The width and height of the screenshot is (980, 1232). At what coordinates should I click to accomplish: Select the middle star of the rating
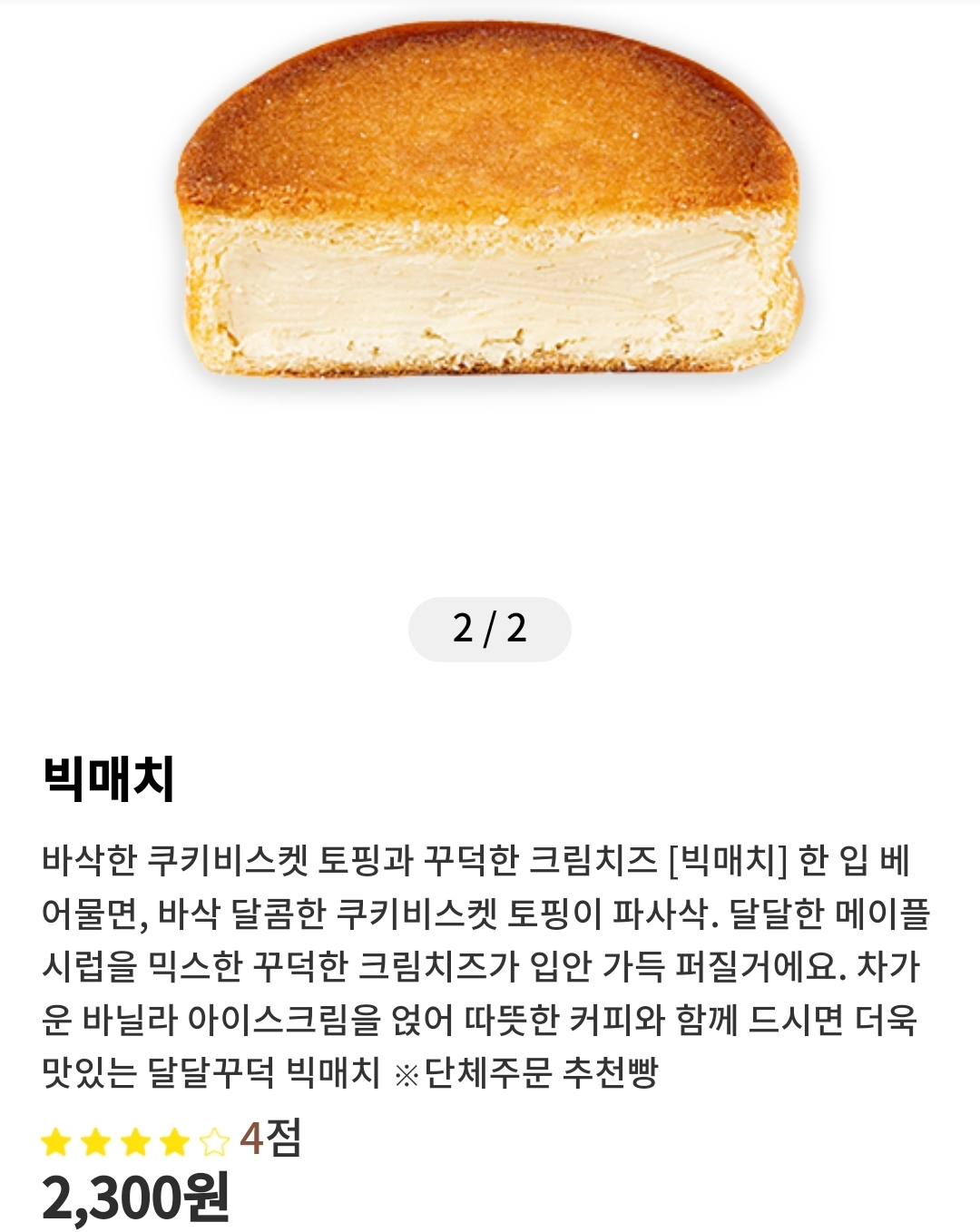136,1141
